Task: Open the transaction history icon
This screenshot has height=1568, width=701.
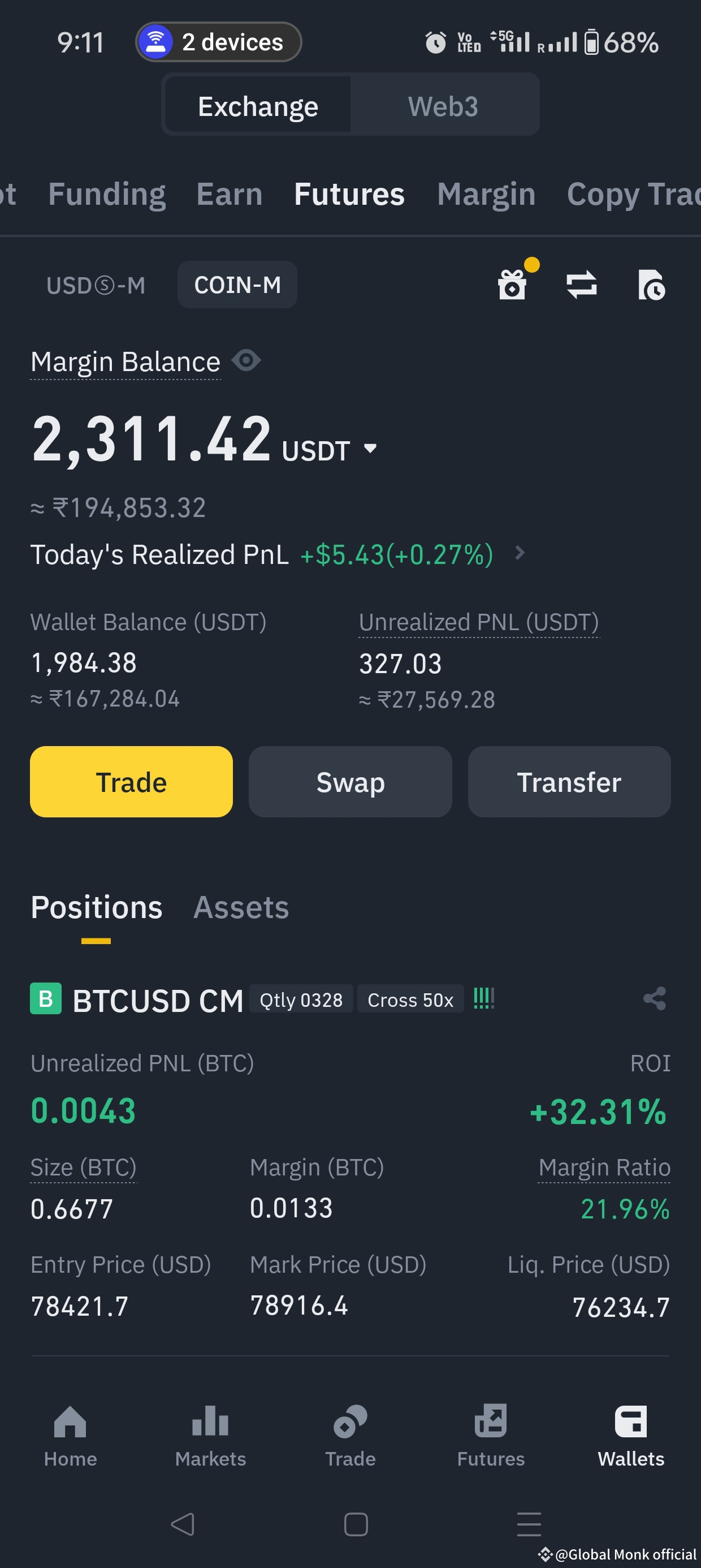Action: 651,285
